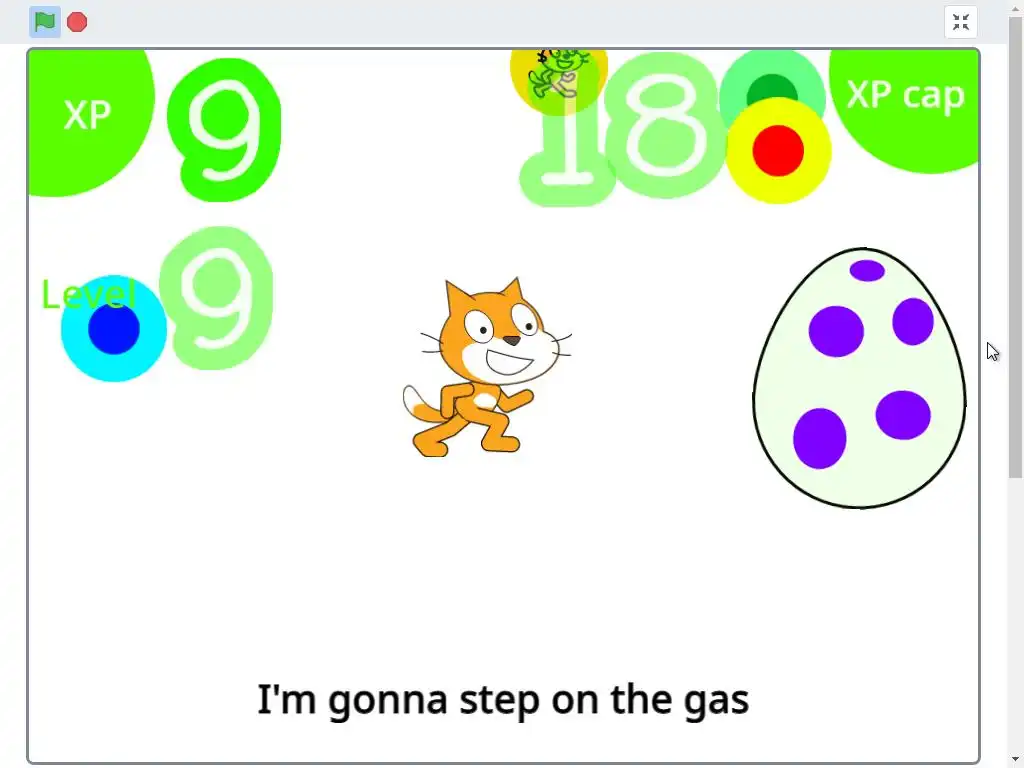Tap the red dot on yellow circle
This screenshot has height=768, width=1024.
(x=778, y=151)
